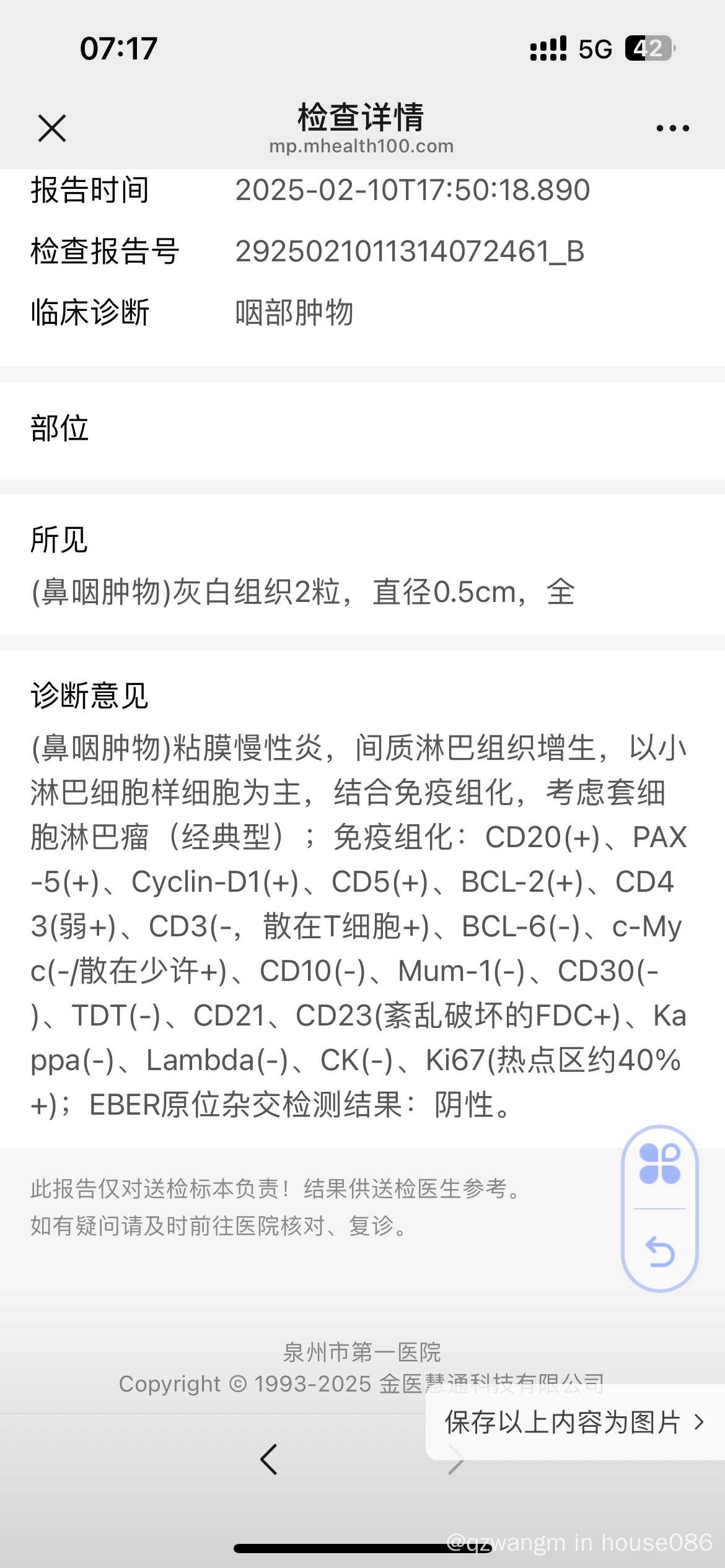The image size is (725, 1568).
Task: Tap 保存以上内容为图片 to save as image
Action: click(x=574, y=1422)
